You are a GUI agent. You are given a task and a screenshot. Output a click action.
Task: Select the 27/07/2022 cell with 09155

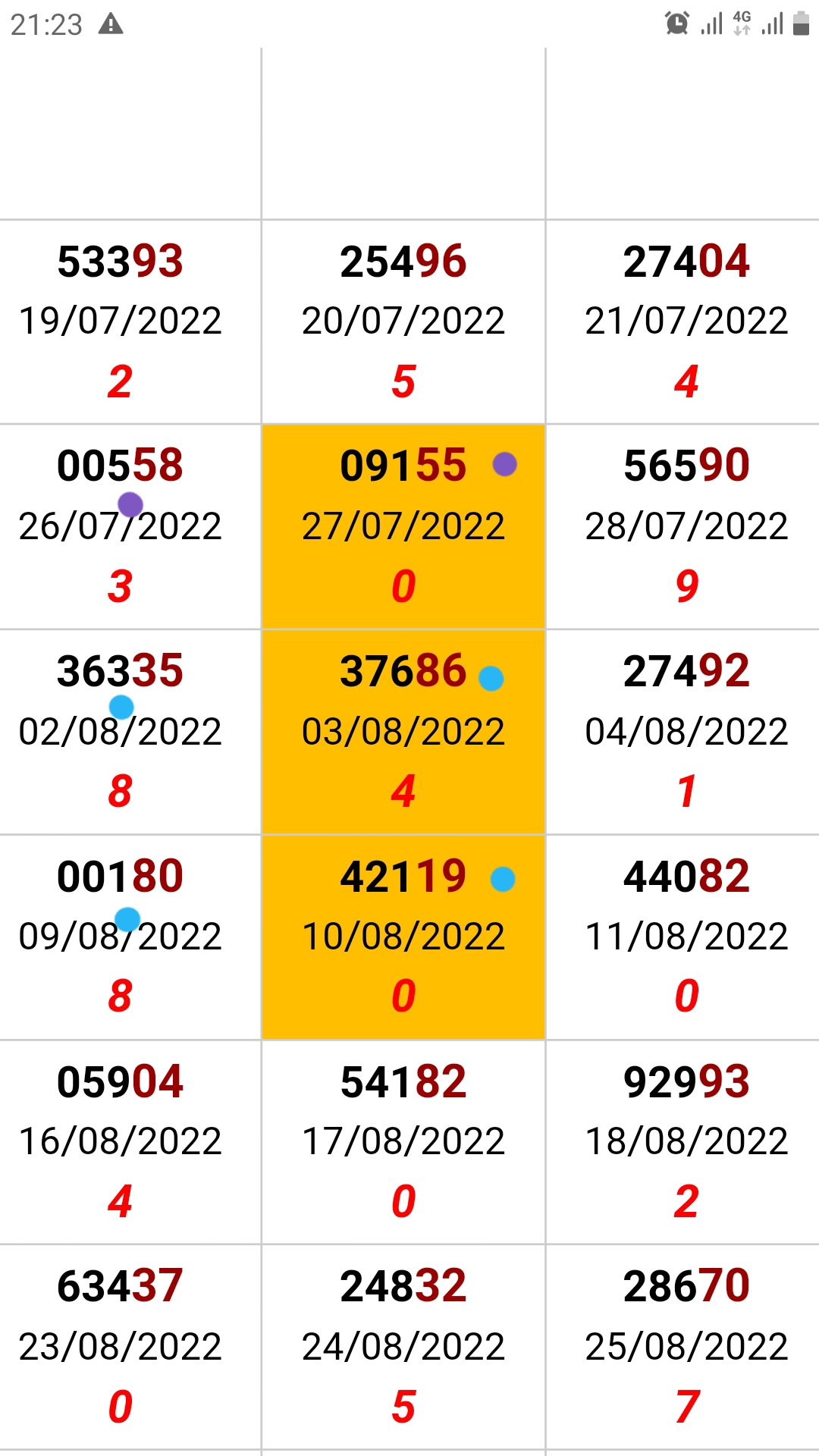[403, 526]
